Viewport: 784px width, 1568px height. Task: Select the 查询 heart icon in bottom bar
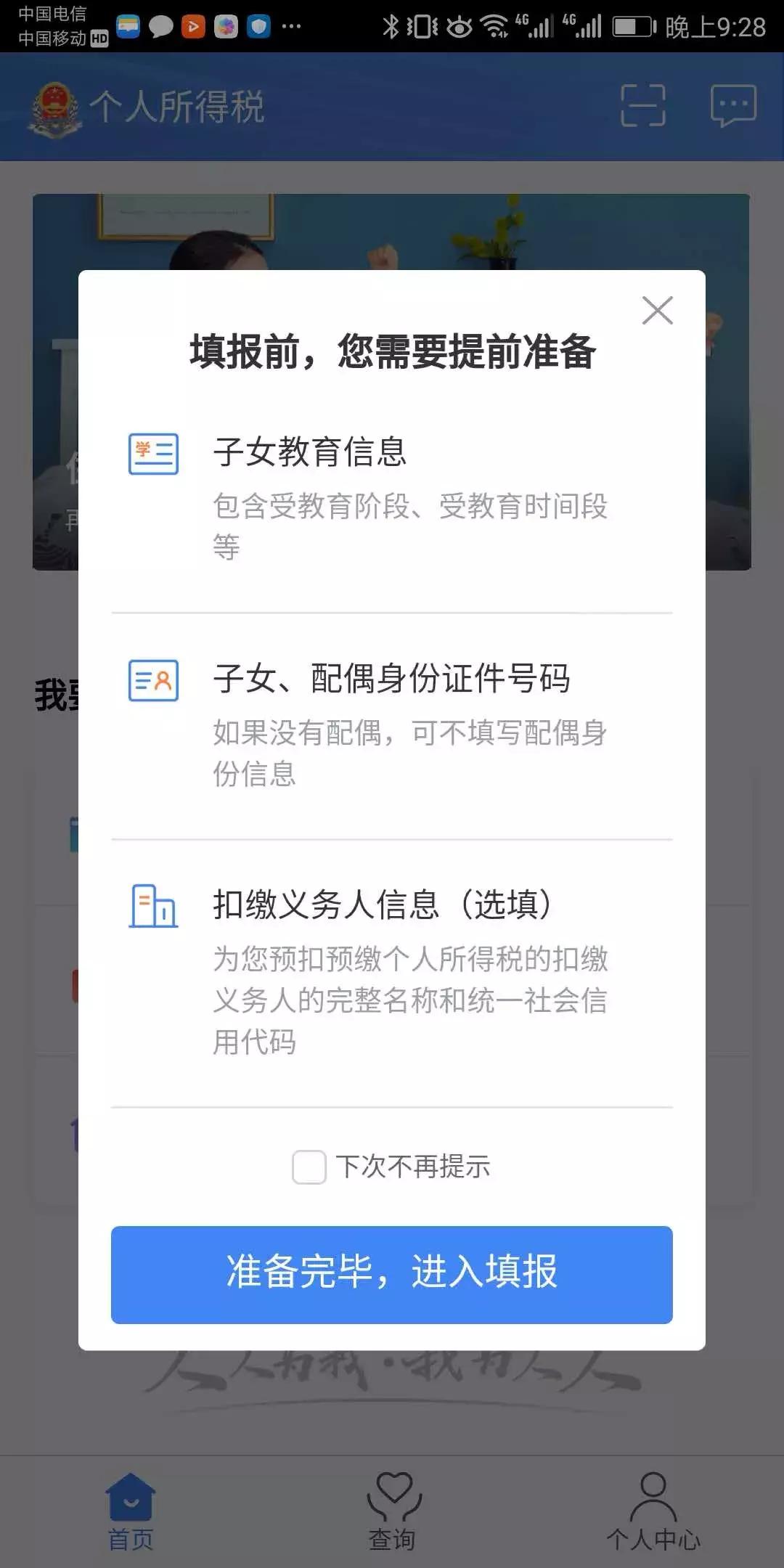[392, 1495]
